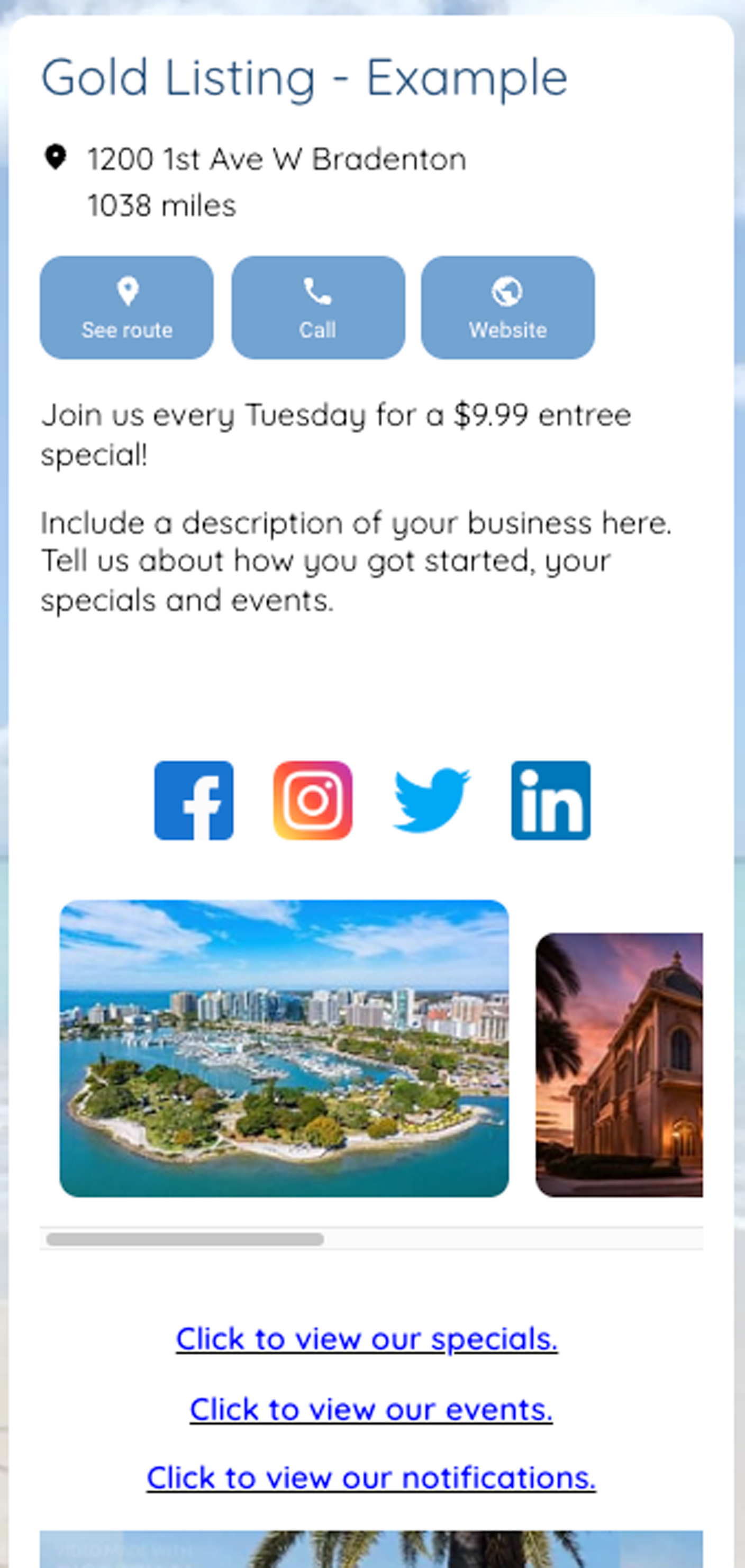
Task: Tap the See route button
Action: click(x=126, y=307)
